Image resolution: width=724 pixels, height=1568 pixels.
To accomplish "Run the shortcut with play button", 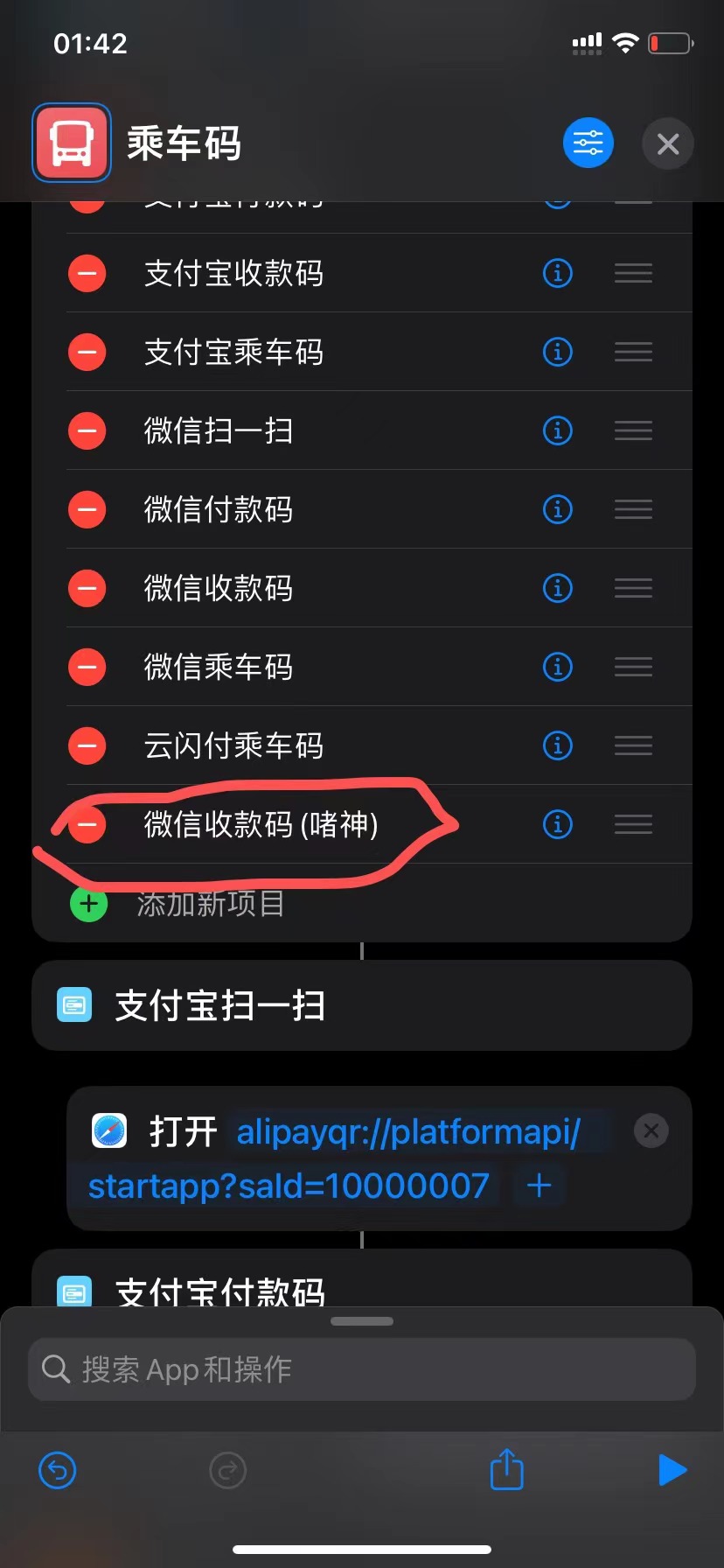I will [672, 1470].
